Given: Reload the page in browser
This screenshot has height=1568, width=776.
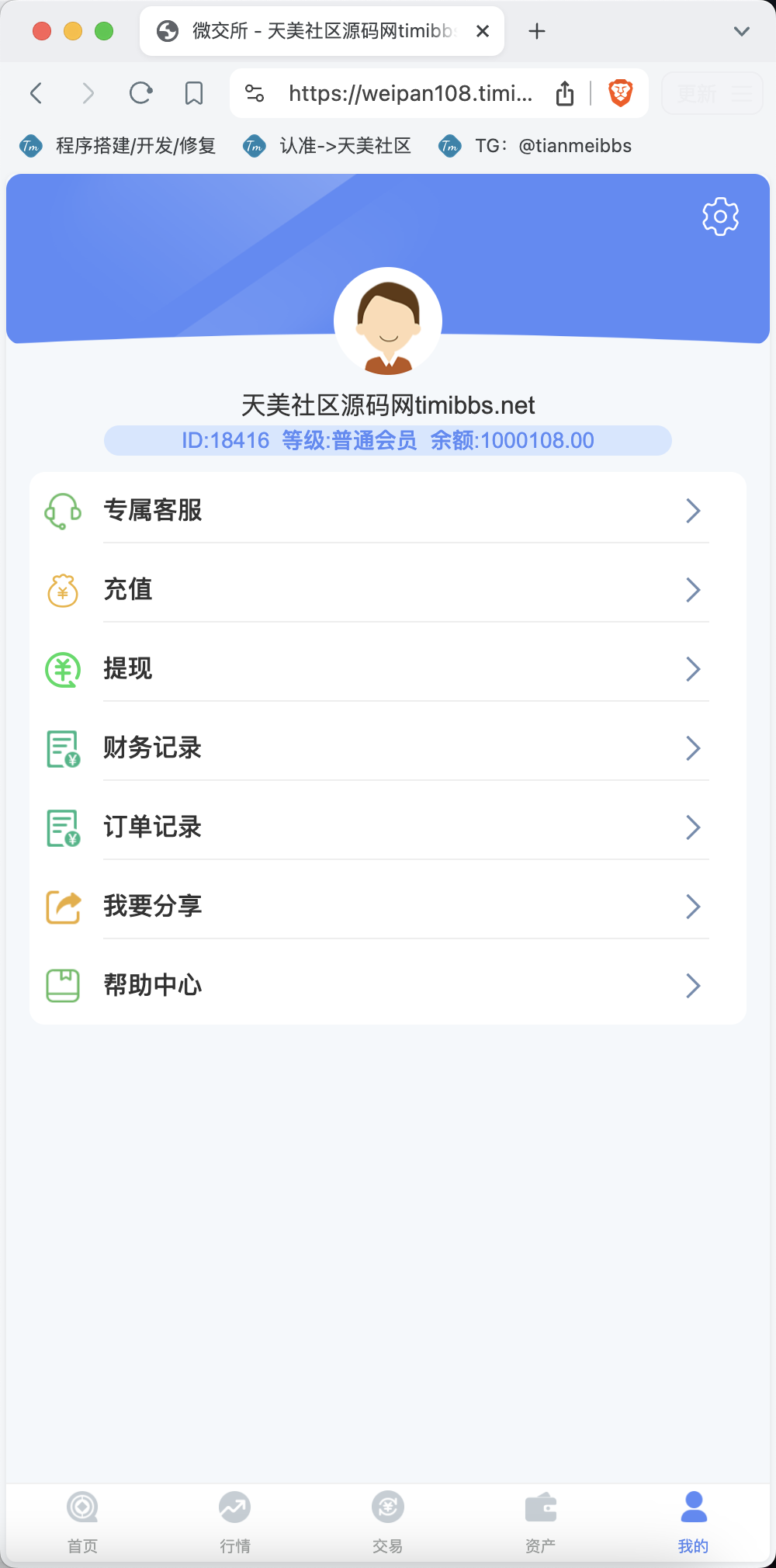Looking at the screenshot, I should point(140,94).
